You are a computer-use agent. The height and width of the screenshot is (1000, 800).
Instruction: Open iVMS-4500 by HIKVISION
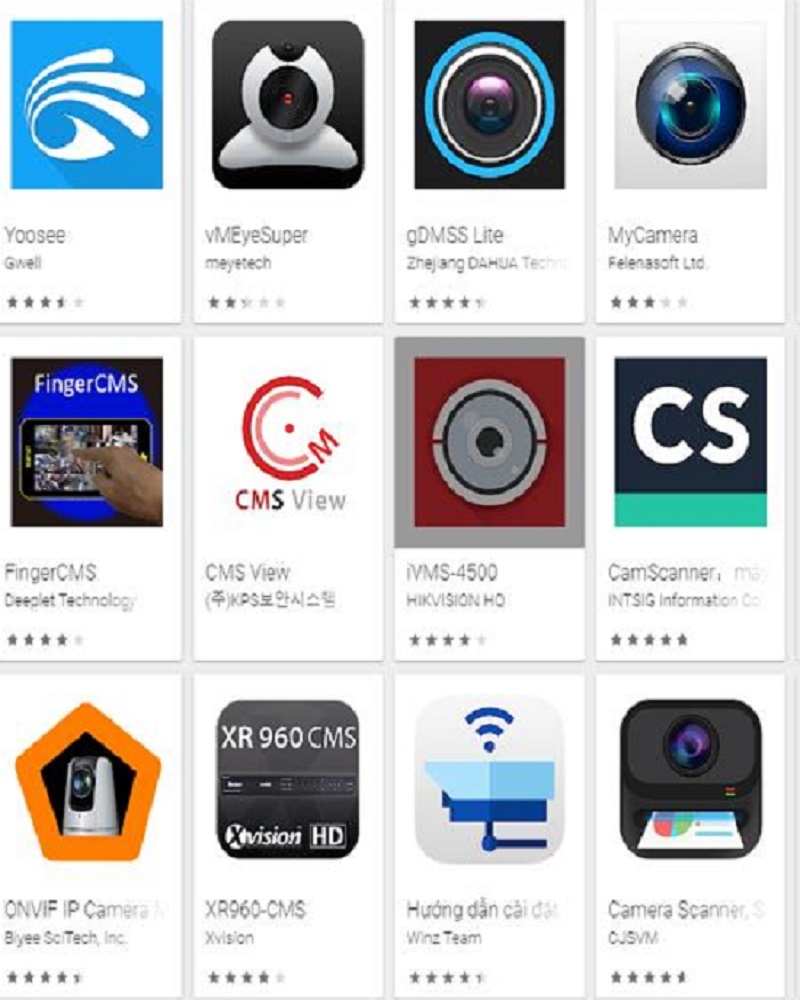[x=489, y=442]
